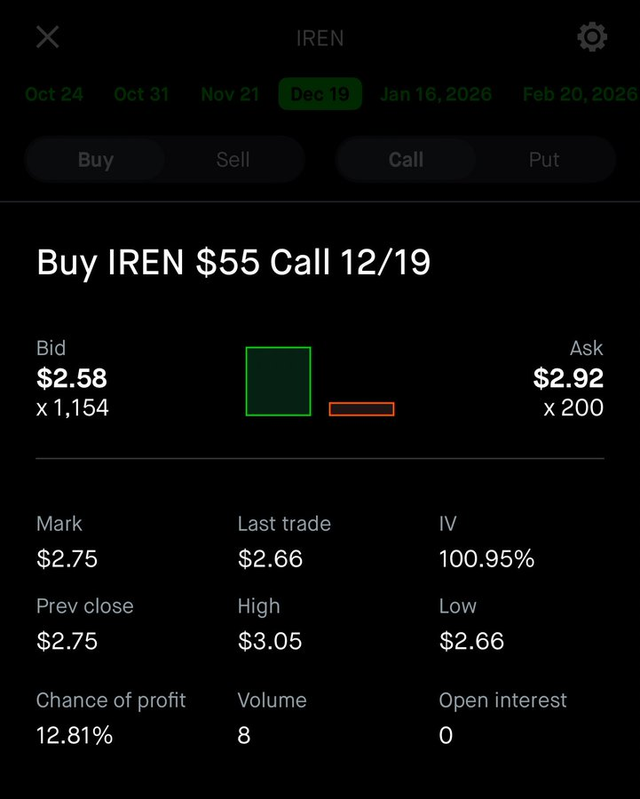640x799 pixels.
Task: Switch to Put contracts
Action: click(x=544, y=159)
